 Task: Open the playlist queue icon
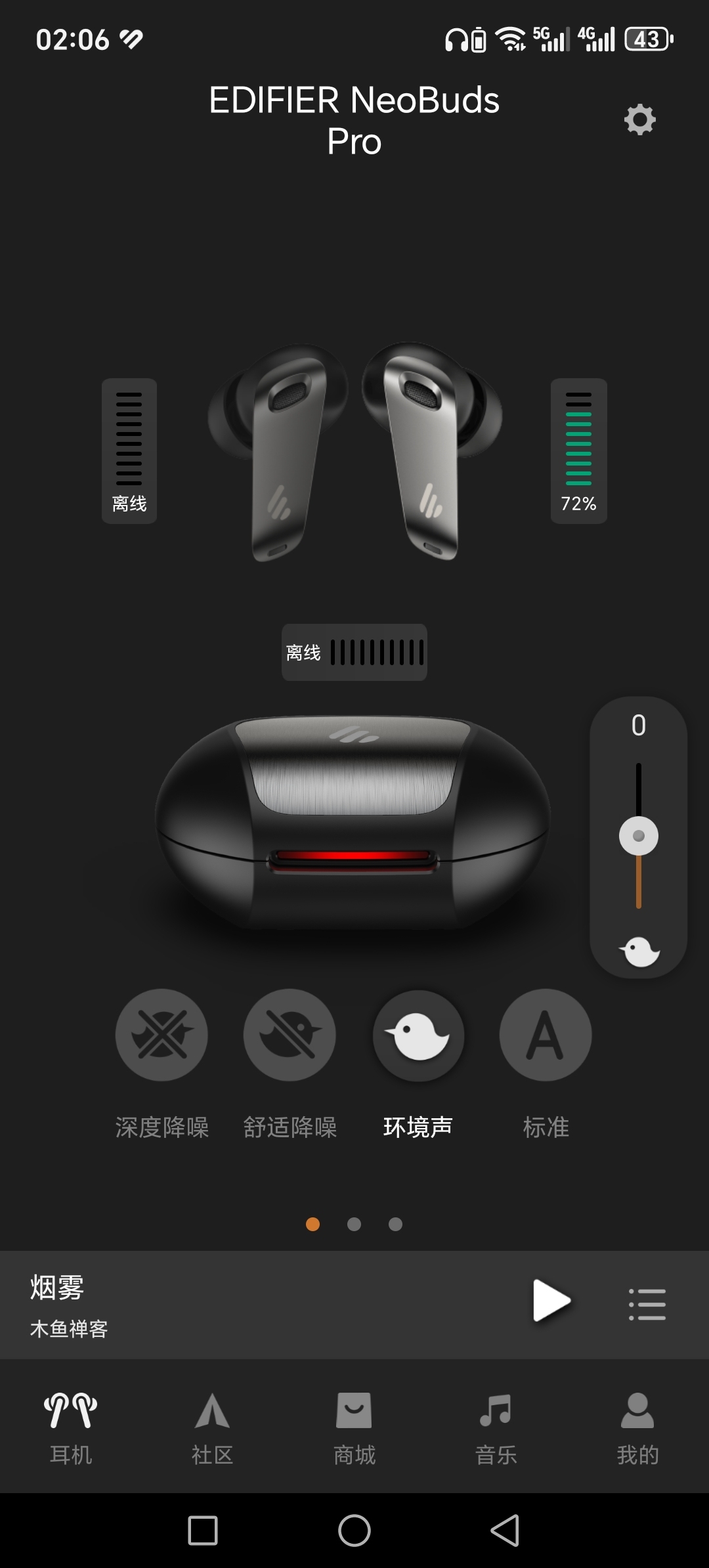click(647, 1304)
